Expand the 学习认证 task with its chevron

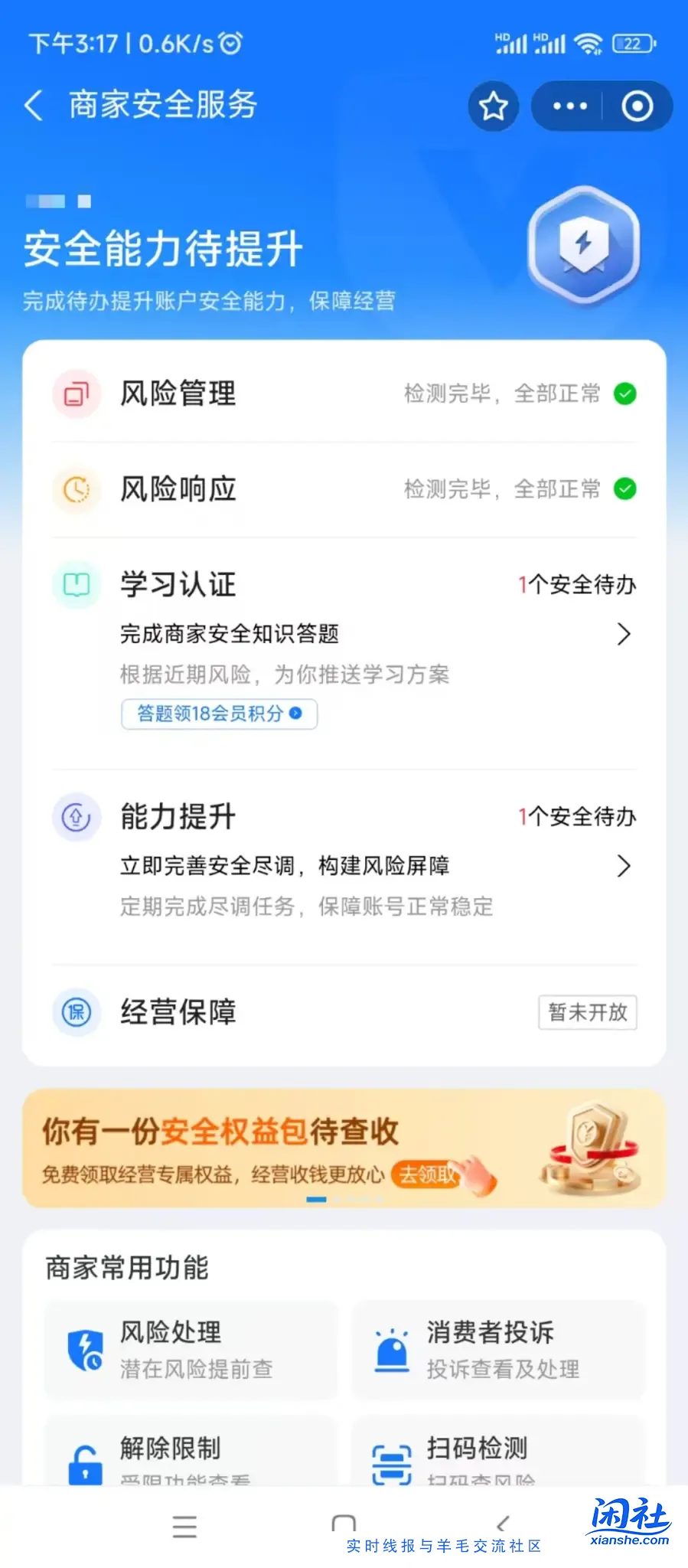click(x=624, y=634)
